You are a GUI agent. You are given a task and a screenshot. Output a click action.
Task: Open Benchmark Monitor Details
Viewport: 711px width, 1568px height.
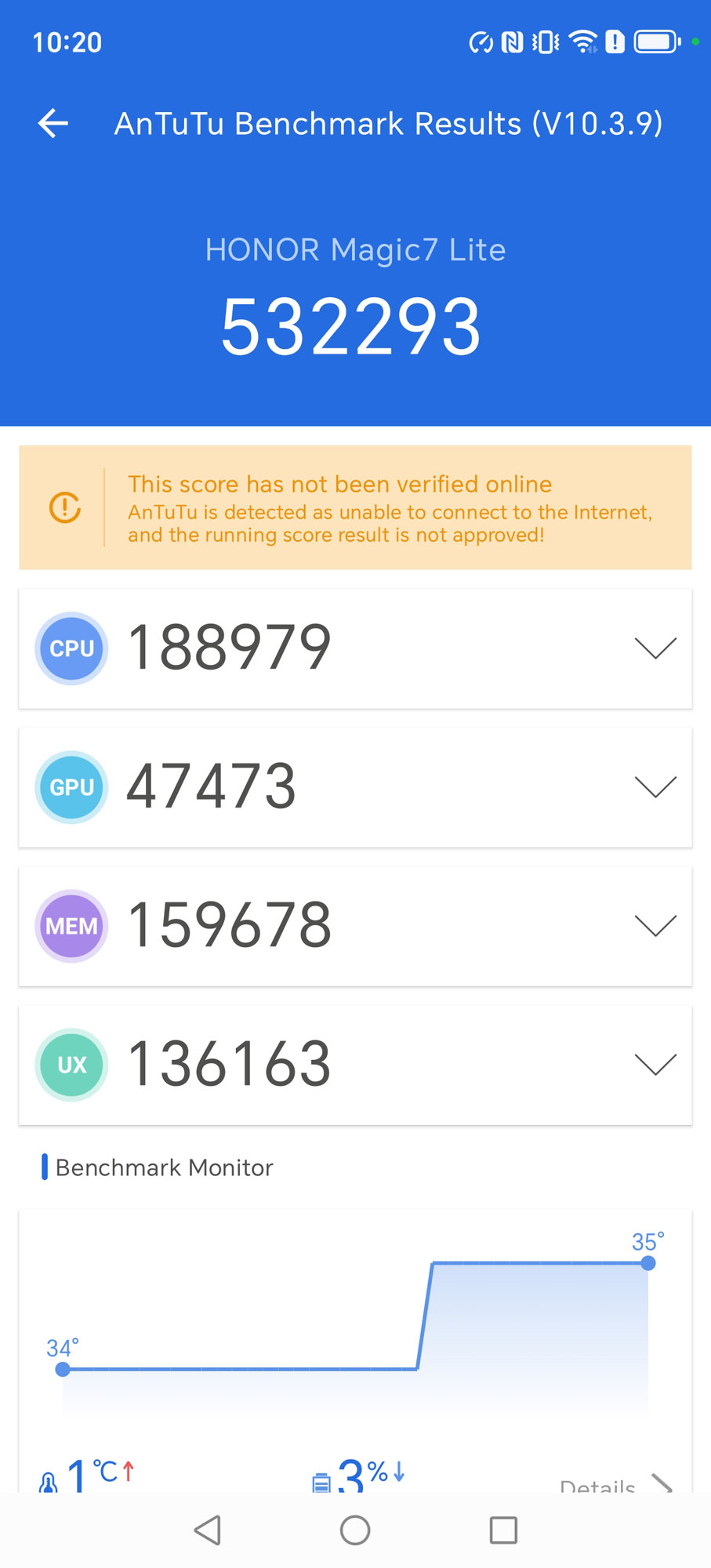click(x=616, y=1484)
